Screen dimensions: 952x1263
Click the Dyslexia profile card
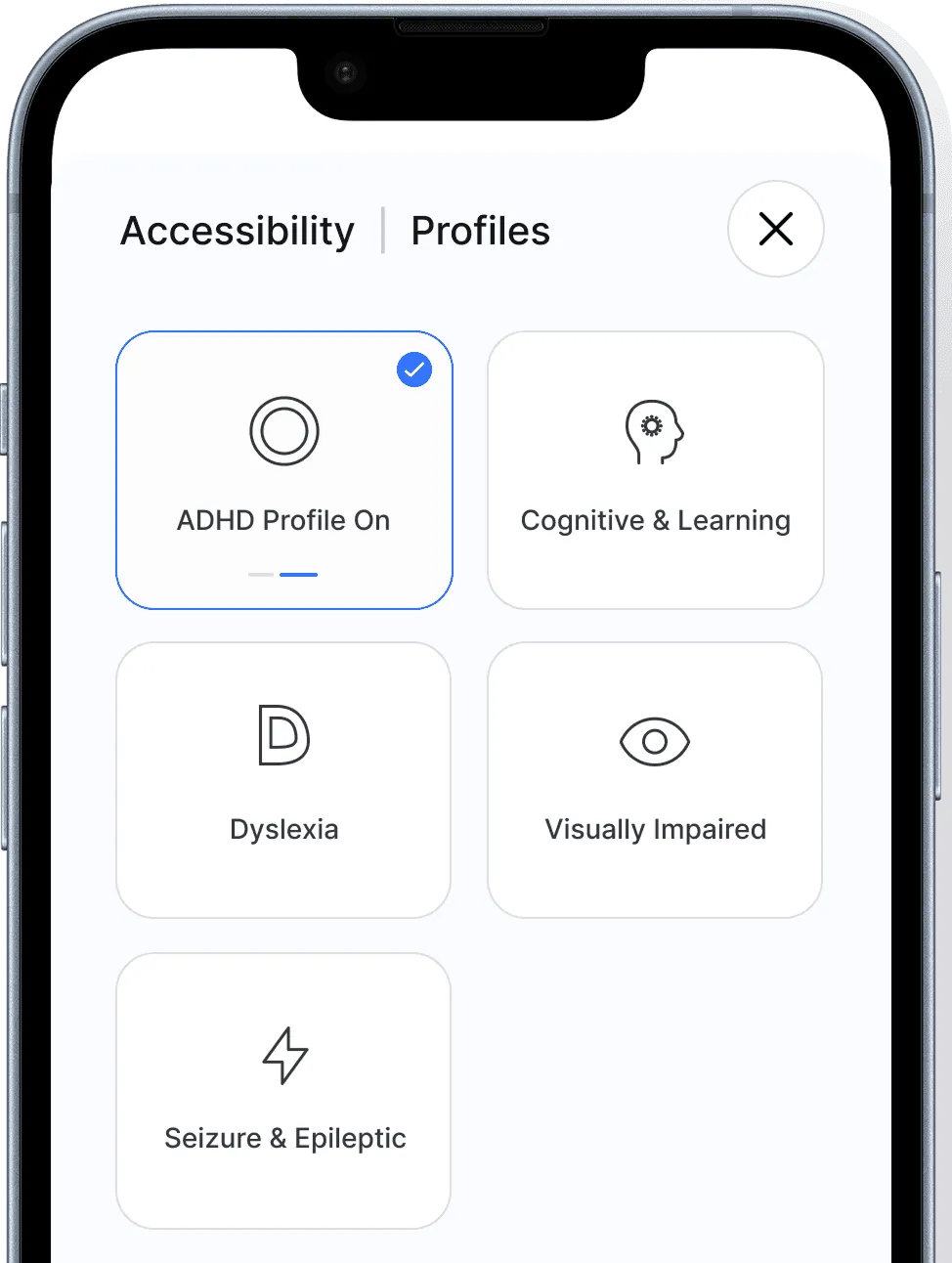(x=283, y=779)
